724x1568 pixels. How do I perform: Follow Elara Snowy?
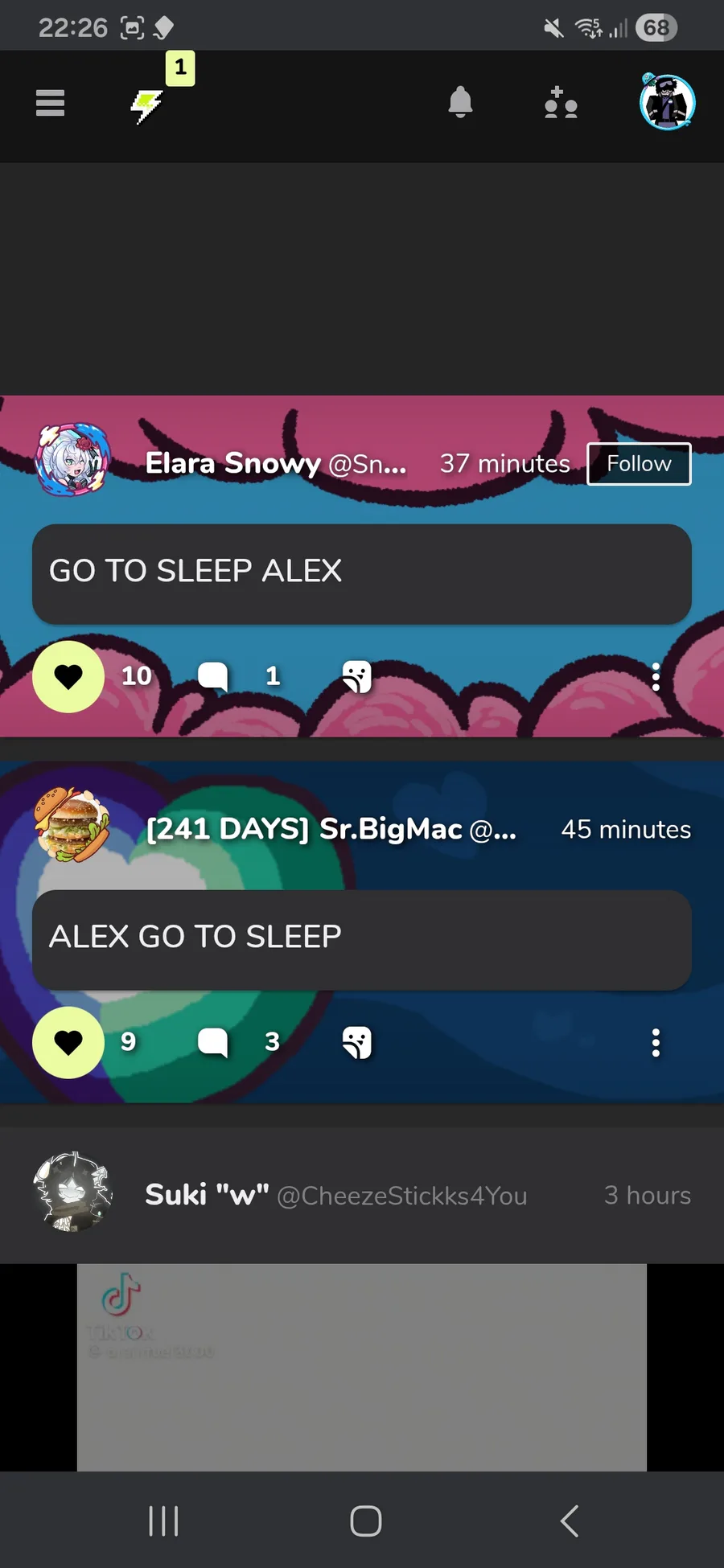(639, 464)
